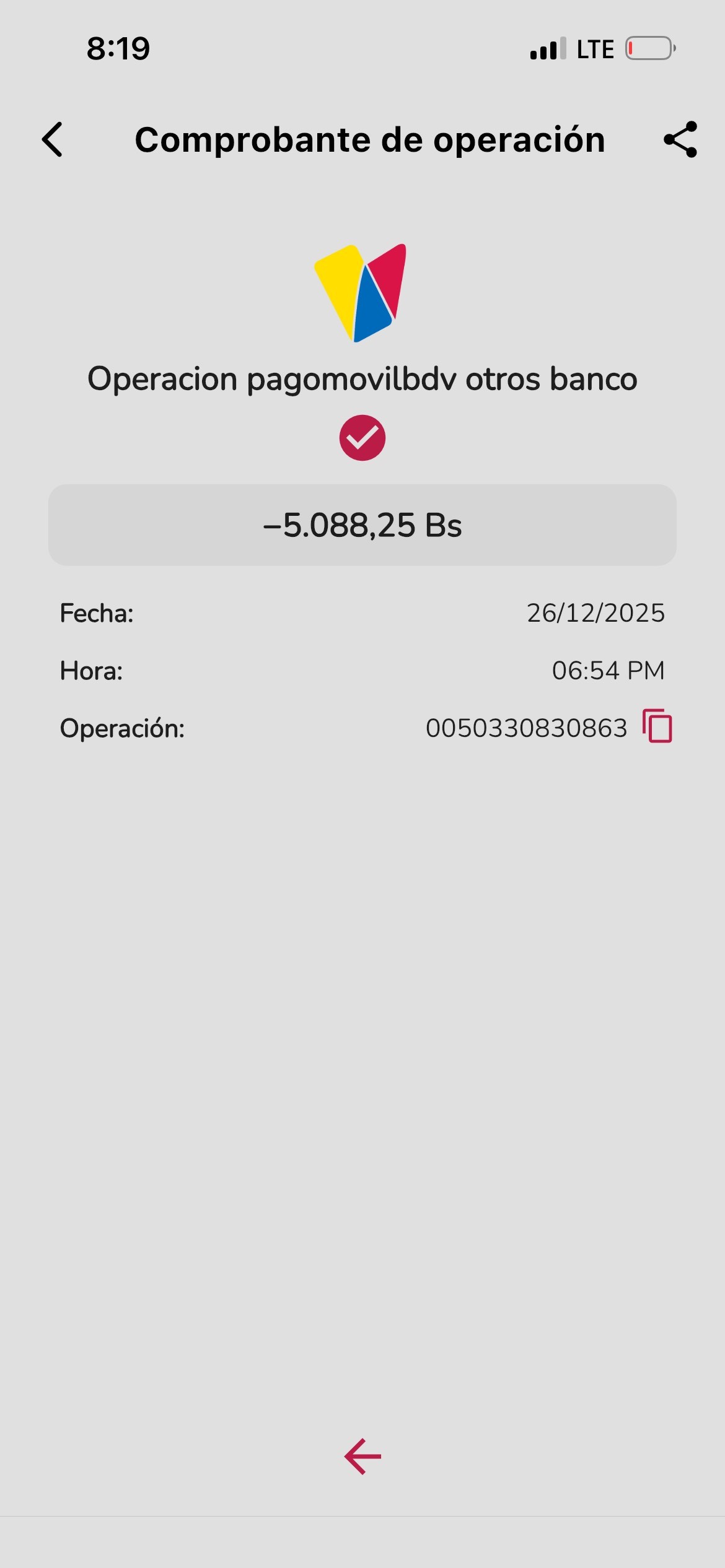Go back using the top-left chevron

(x=53, y=139)
